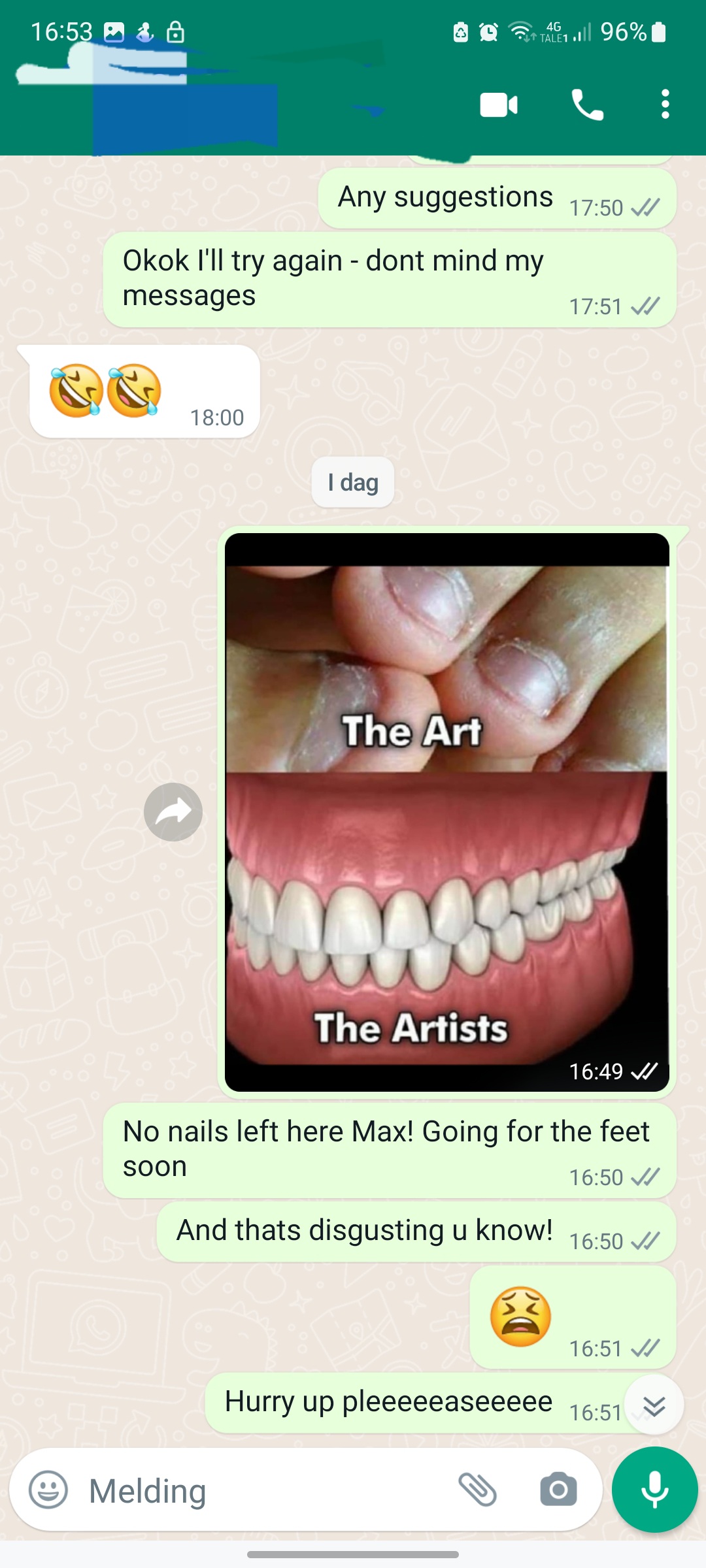
Task: Forward the meme image message
Action: tap(173, 811)
